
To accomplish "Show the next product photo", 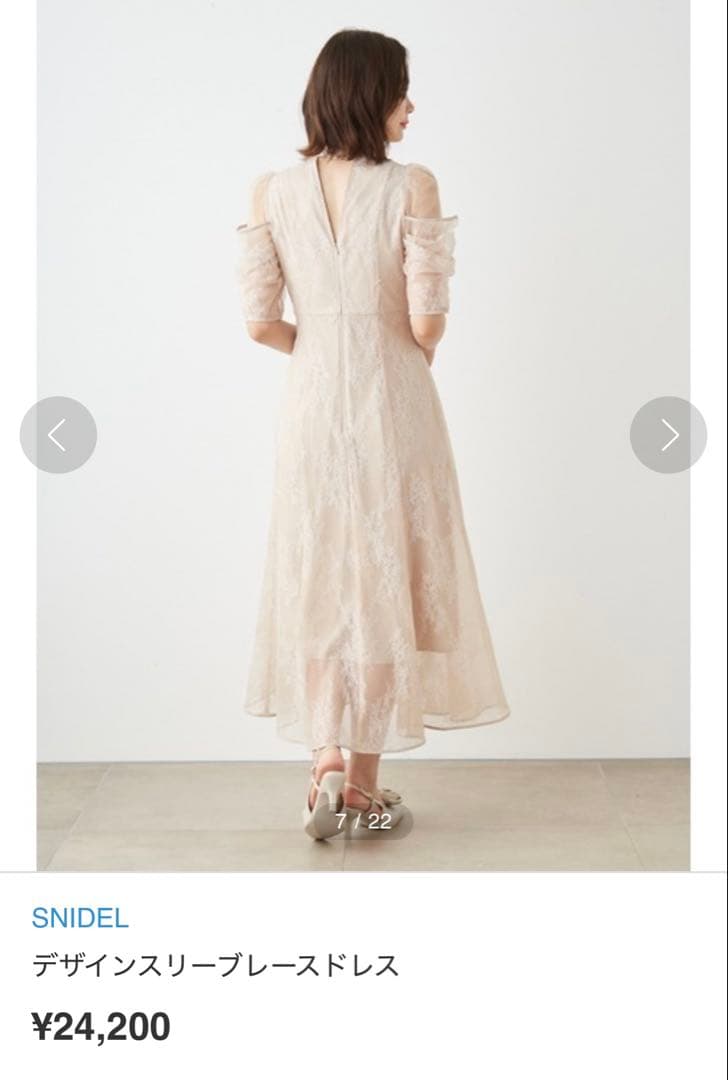I will pos(668,435).
